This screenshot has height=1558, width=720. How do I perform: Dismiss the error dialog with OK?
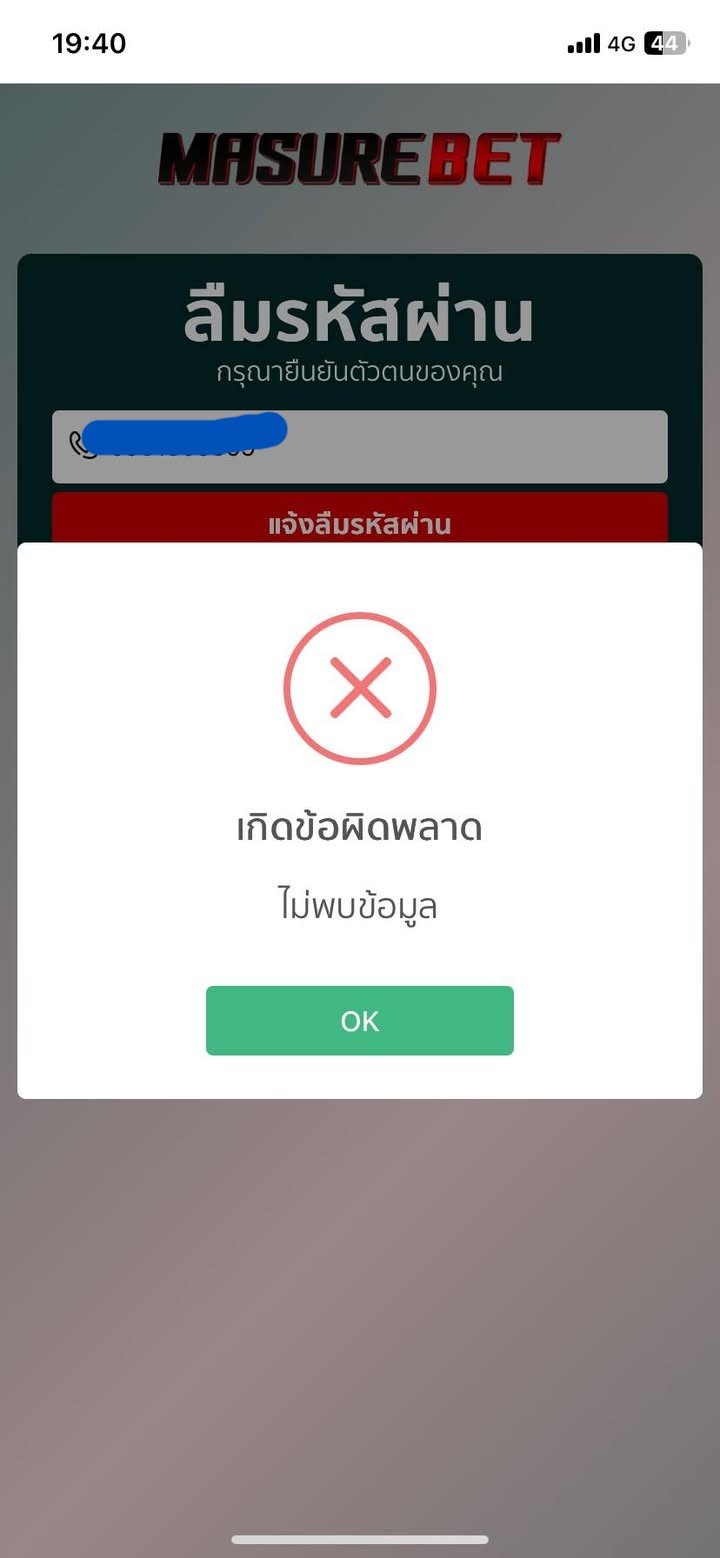pos(359,1020)
